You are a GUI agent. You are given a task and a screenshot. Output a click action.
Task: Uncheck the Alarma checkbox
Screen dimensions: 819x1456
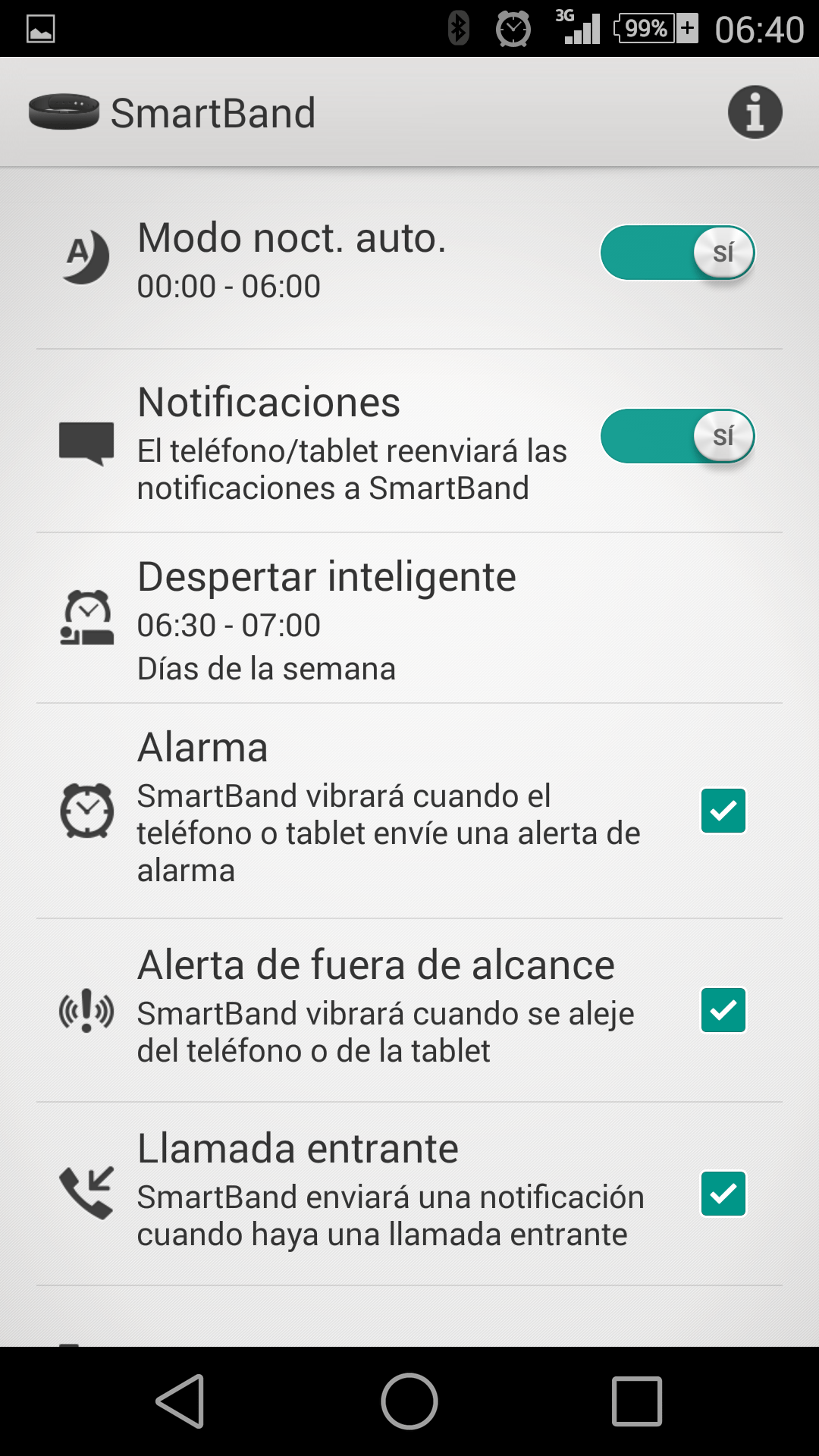(723, 811)
